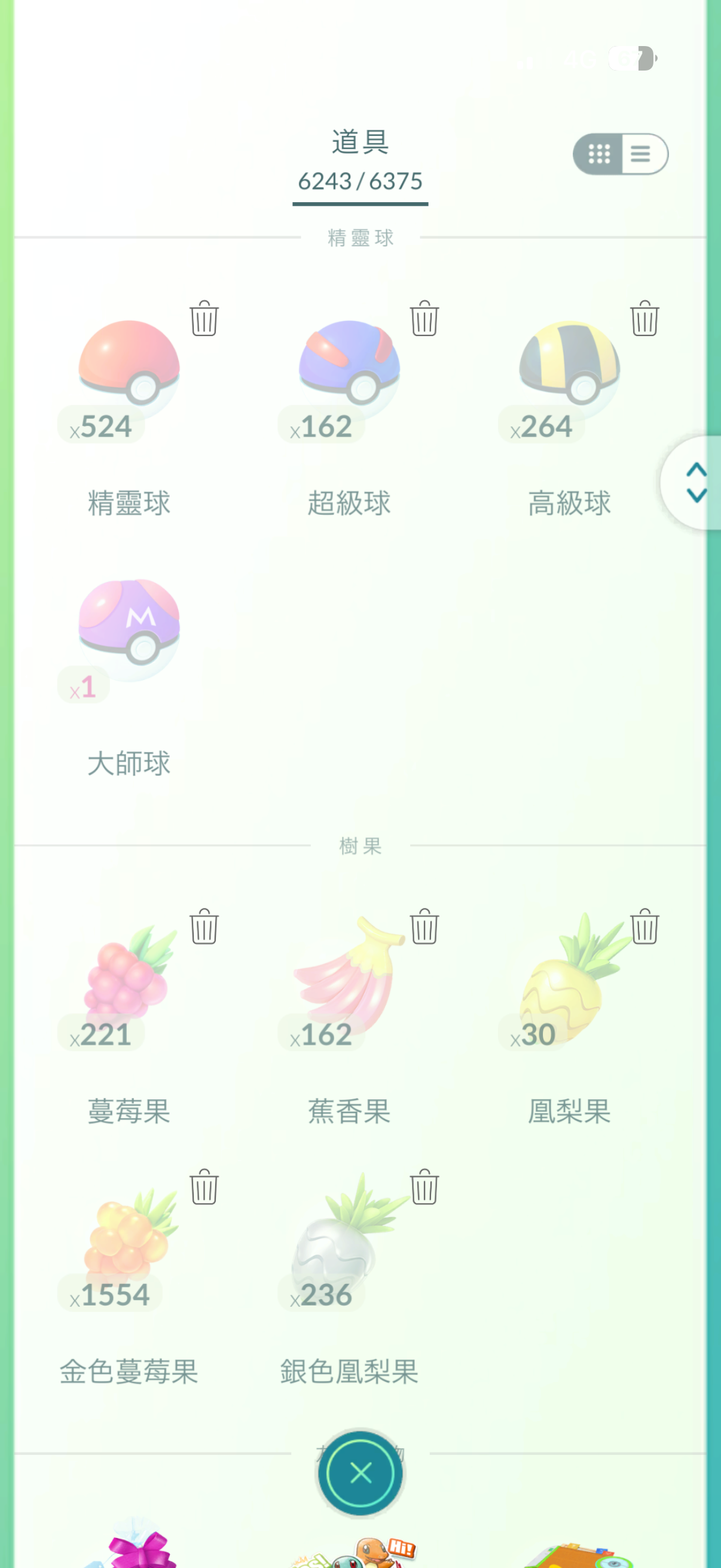Discard 金色蔓莓果 with trash icon

[x=204, y=1187]
